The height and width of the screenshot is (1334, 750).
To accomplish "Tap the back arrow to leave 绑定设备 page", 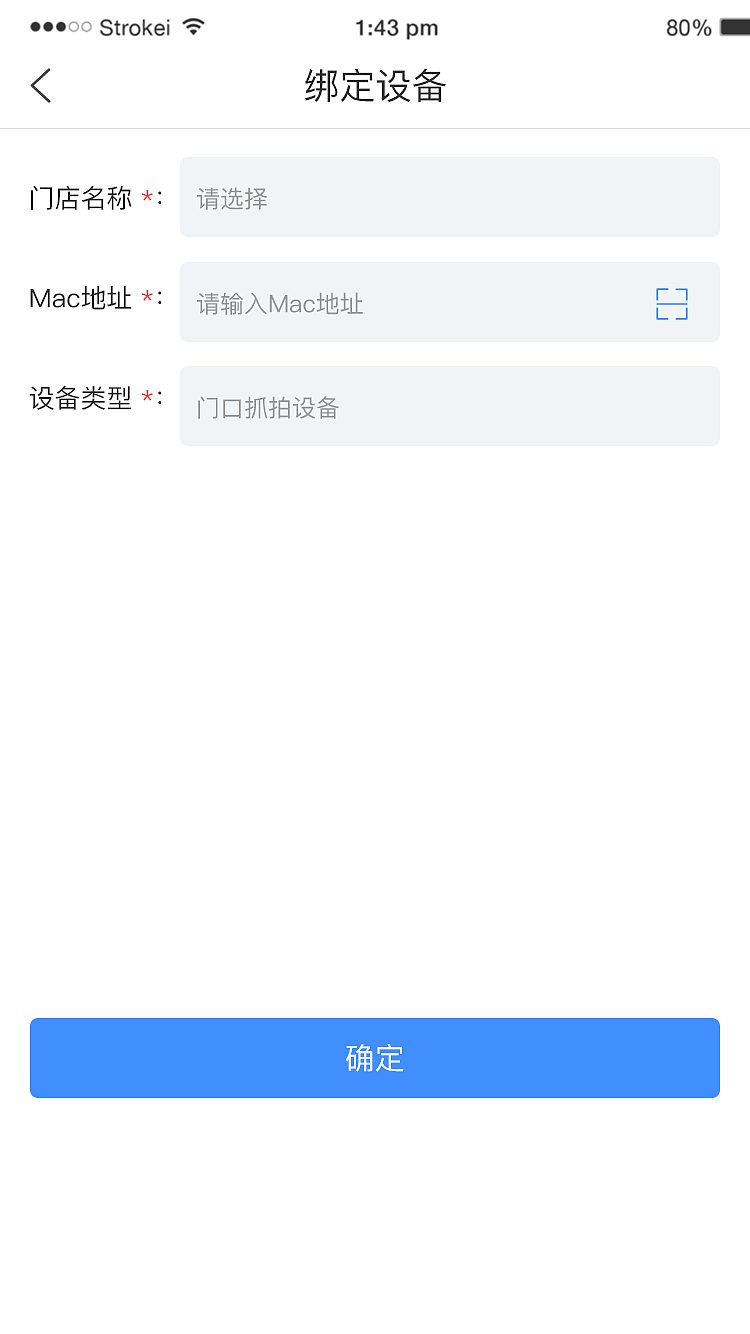I will (x=40, y=85).
